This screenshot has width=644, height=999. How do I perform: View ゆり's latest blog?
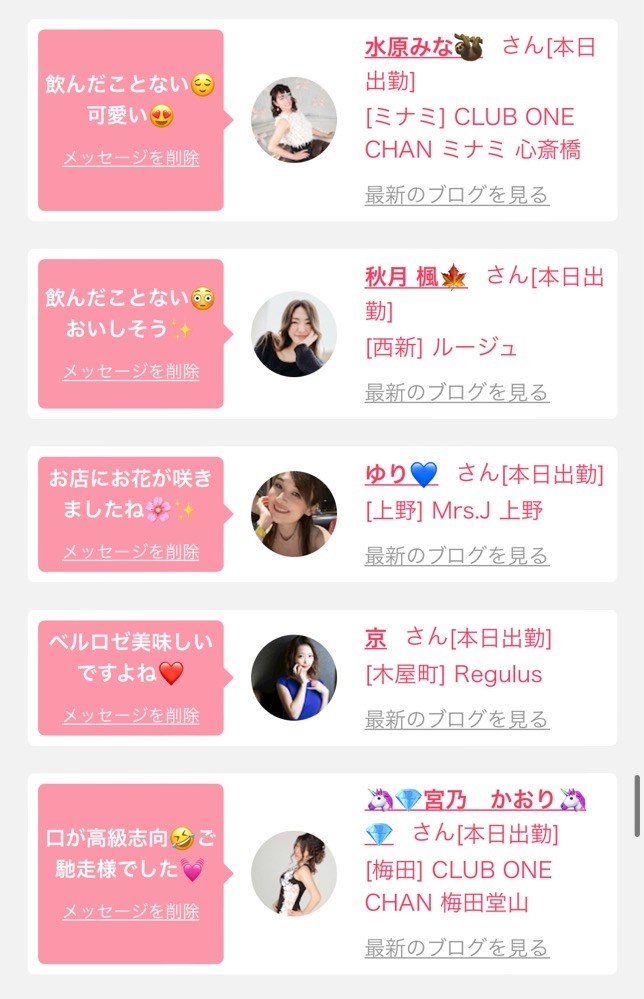(457, 556)
